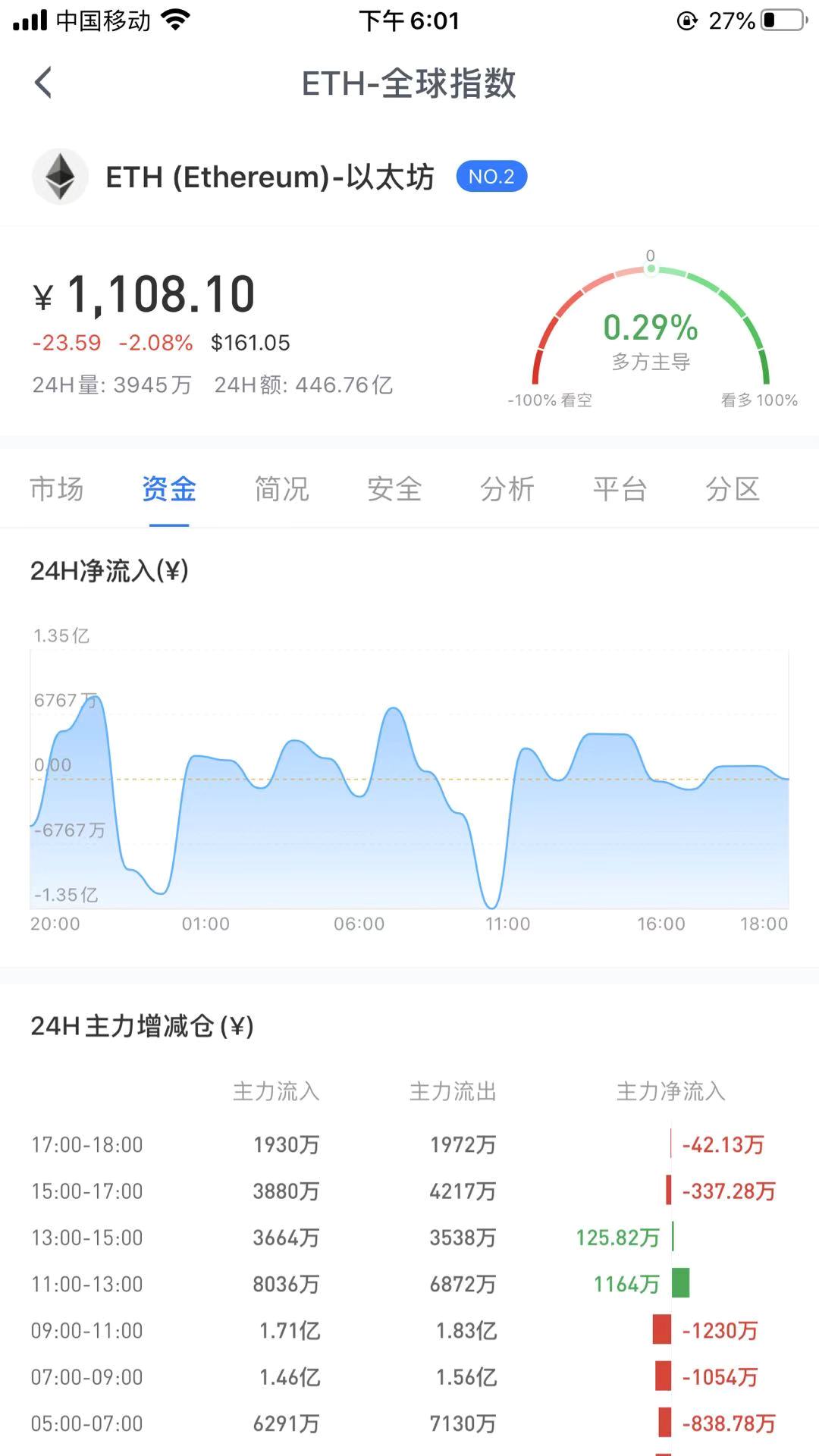Viewport: 819px width, 1456px height.
Task: Open the 平台 tab
Action: click(x=620, y=489)
